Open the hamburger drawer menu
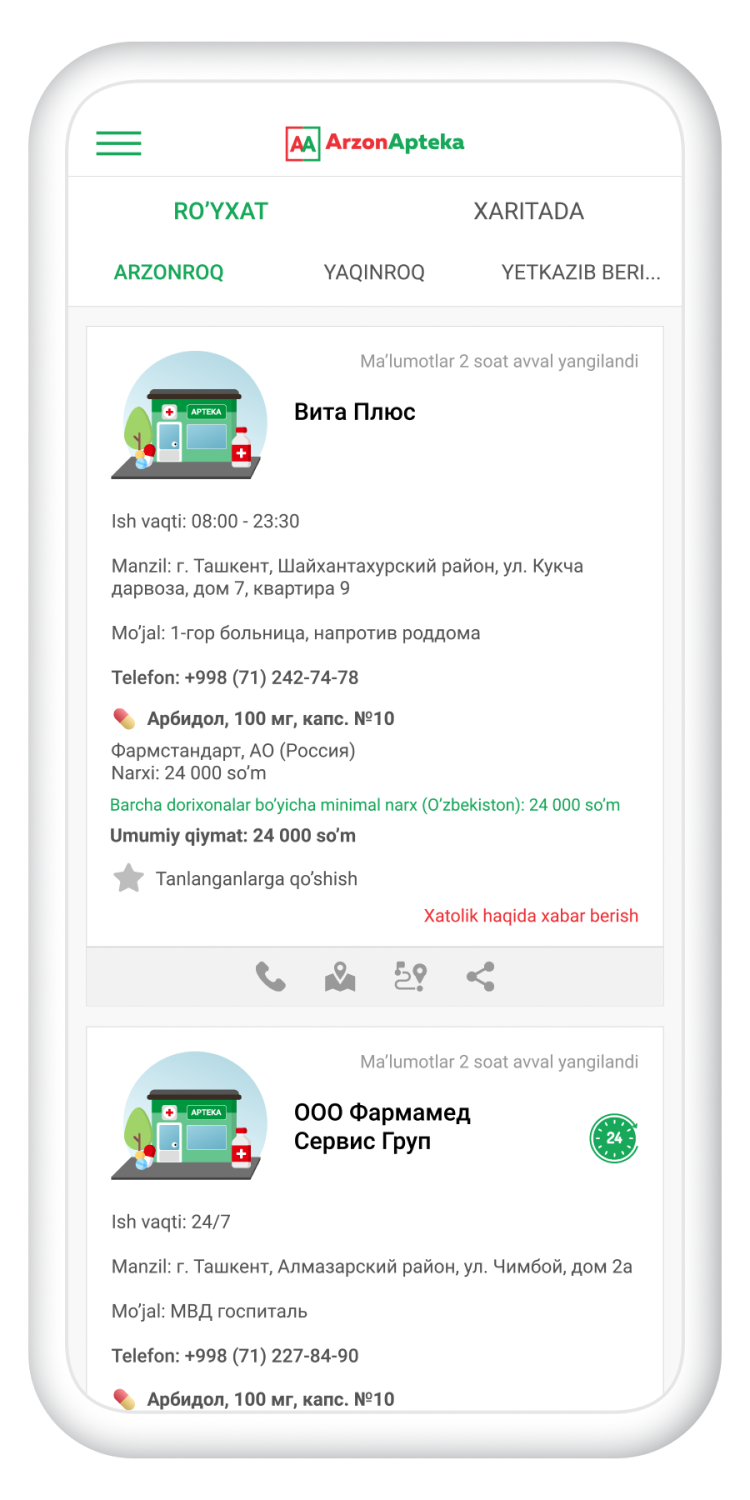 [x=118, y=143]
